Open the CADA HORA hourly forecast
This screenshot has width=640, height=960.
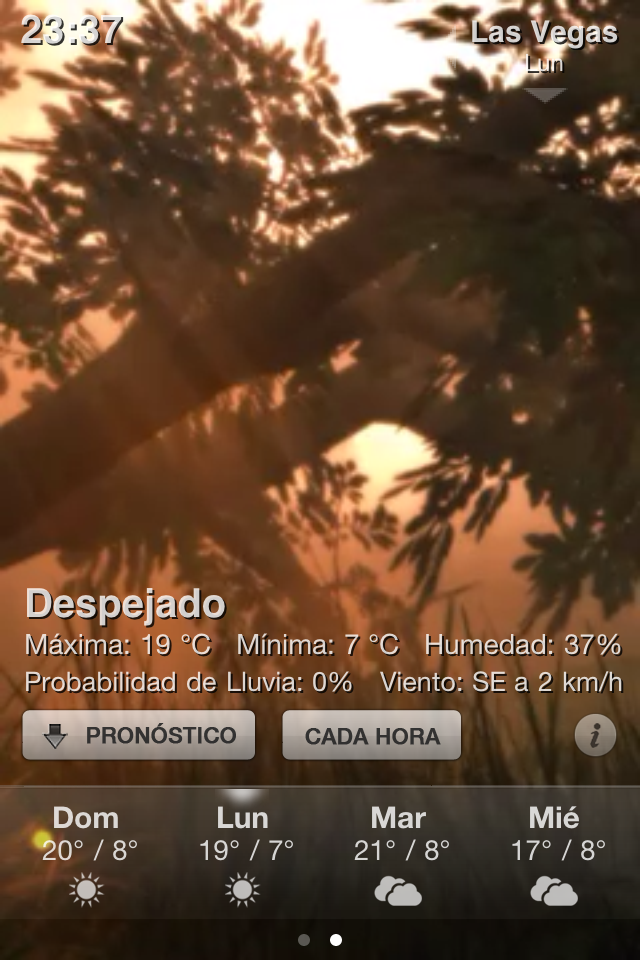[x=372, y=736]
